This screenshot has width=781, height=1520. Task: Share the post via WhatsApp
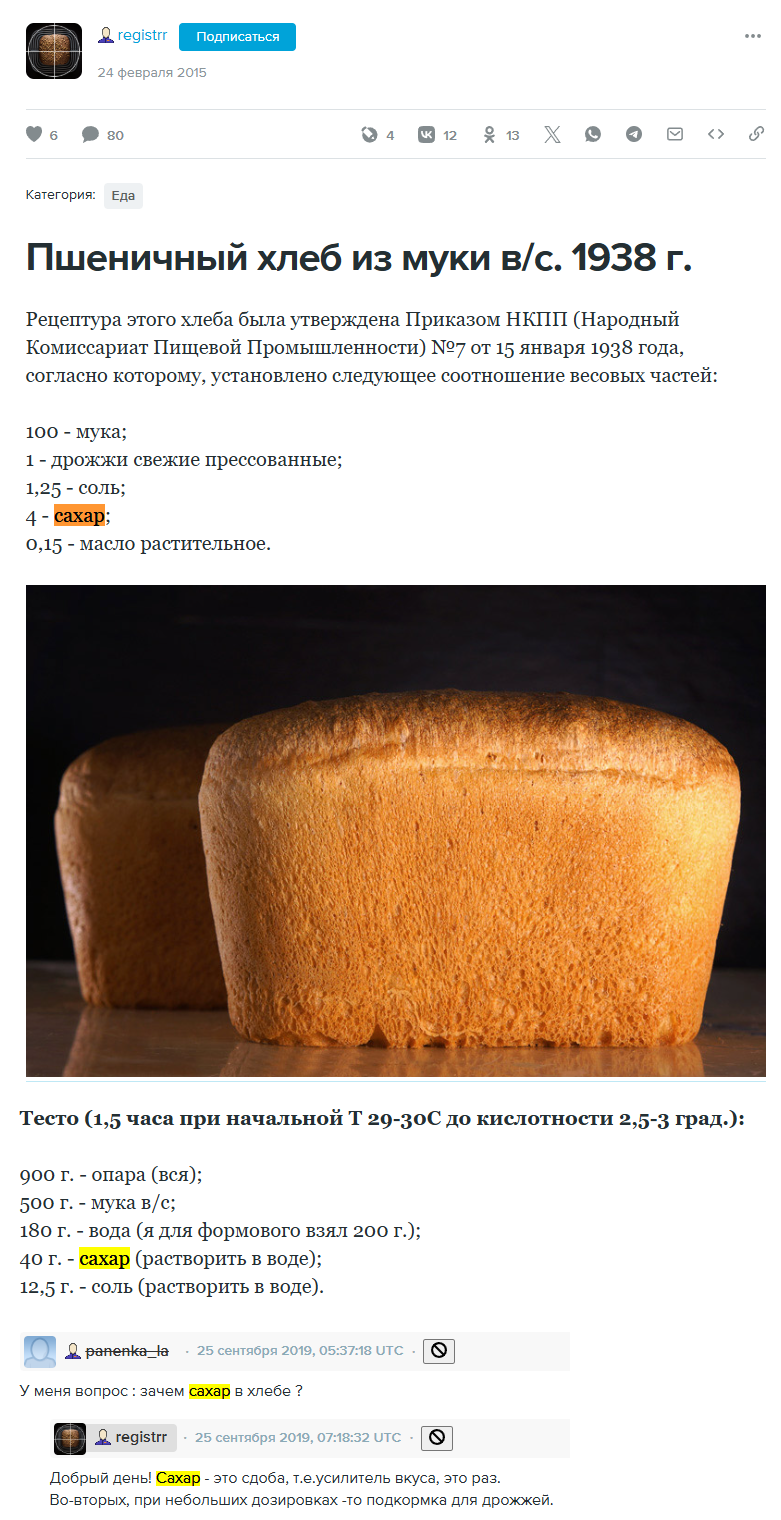[593, 134]
